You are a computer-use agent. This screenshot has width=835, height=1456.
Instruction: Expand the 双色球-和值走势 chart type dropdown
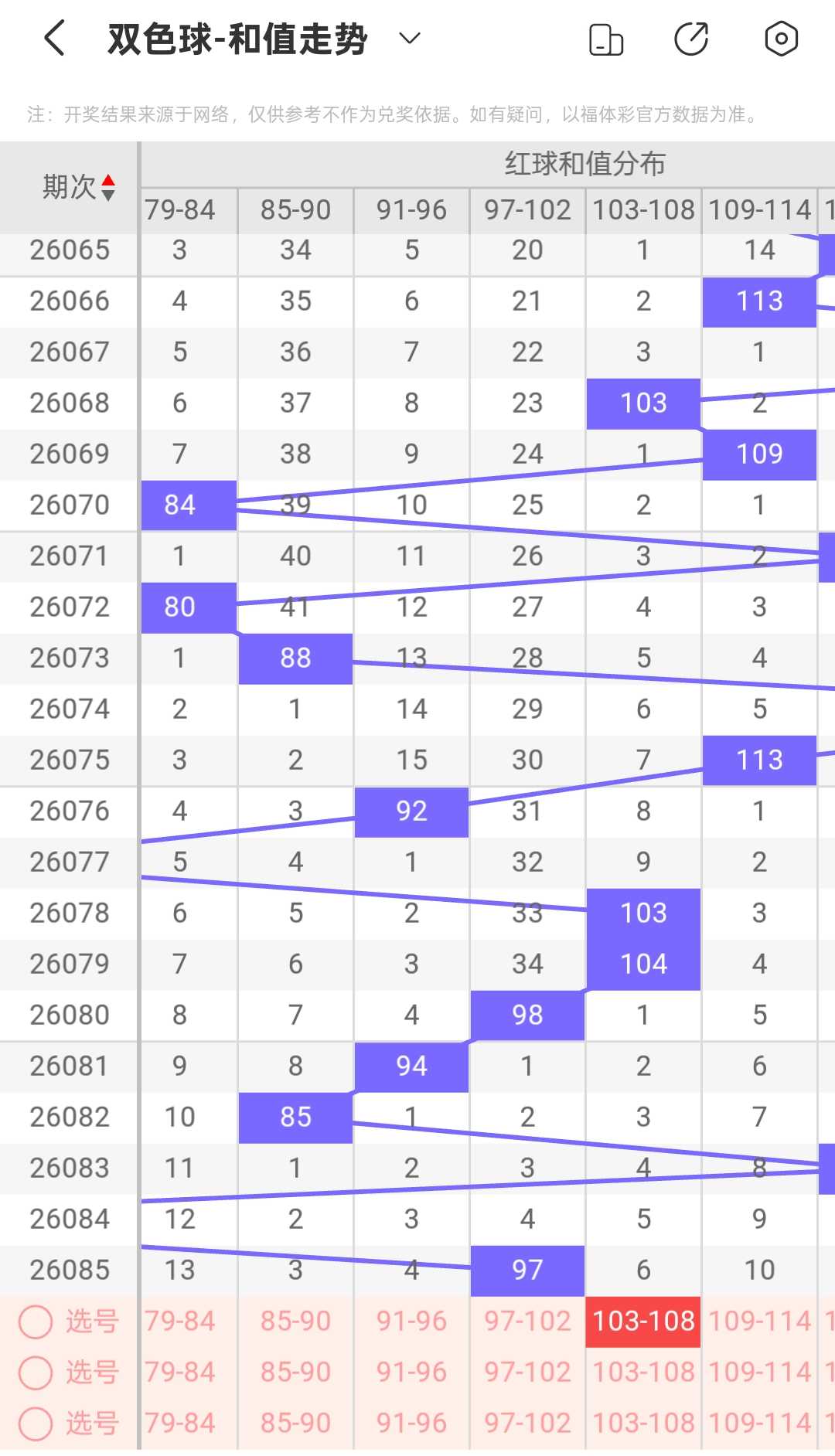(410, 39)
